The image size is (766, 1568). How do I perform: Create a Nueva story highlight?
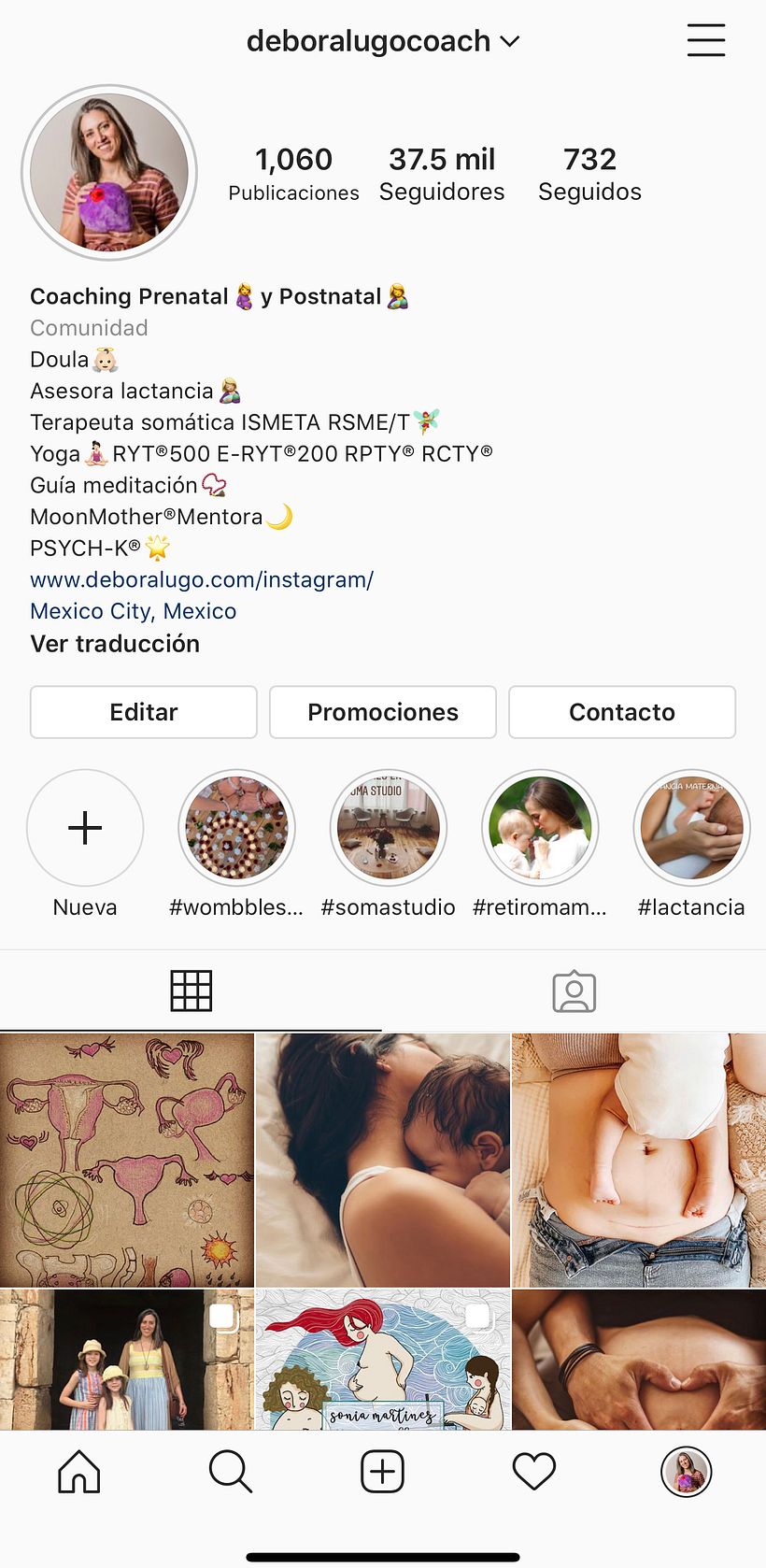(x=85, y=828)
